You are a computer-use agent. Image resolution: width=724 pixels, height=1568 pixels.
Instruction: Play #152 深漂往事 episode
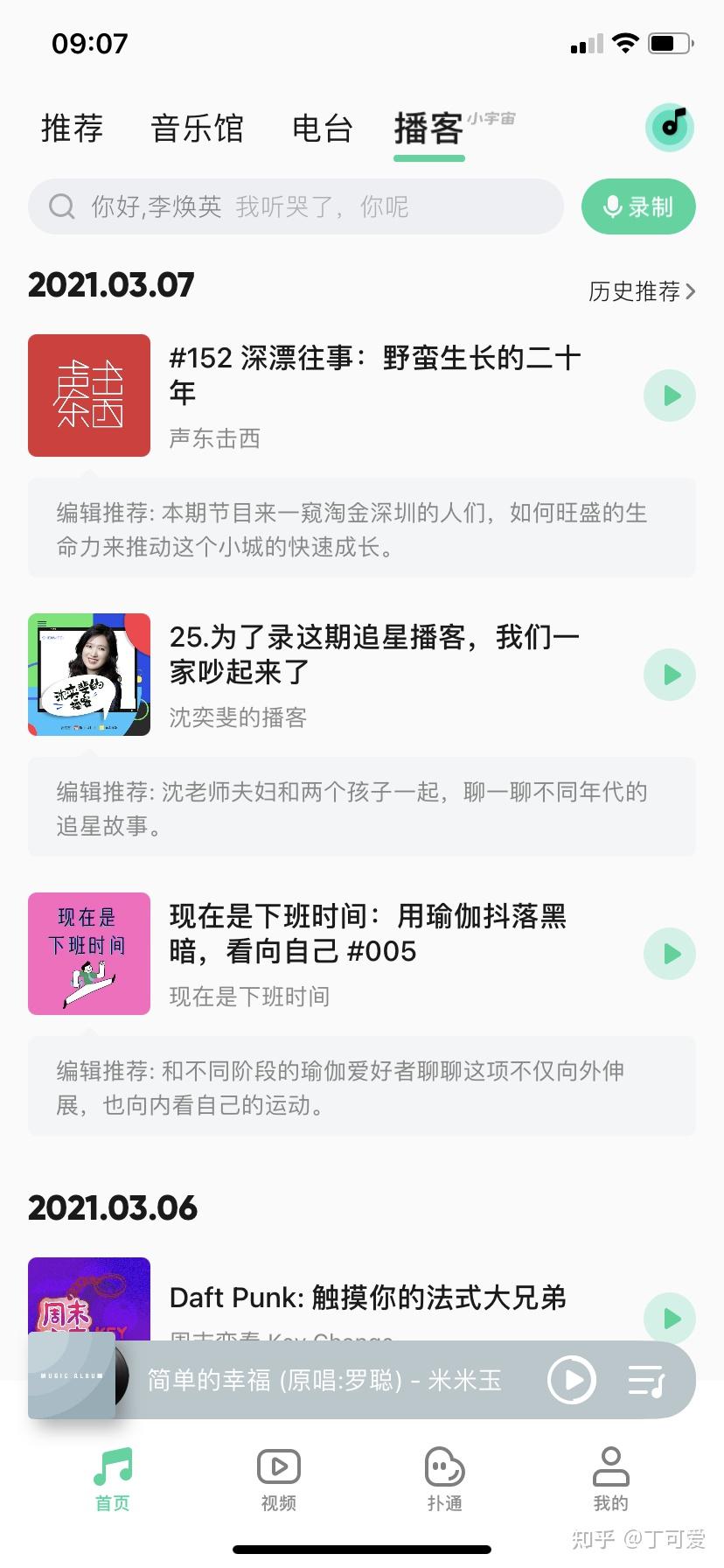[670, 395]
